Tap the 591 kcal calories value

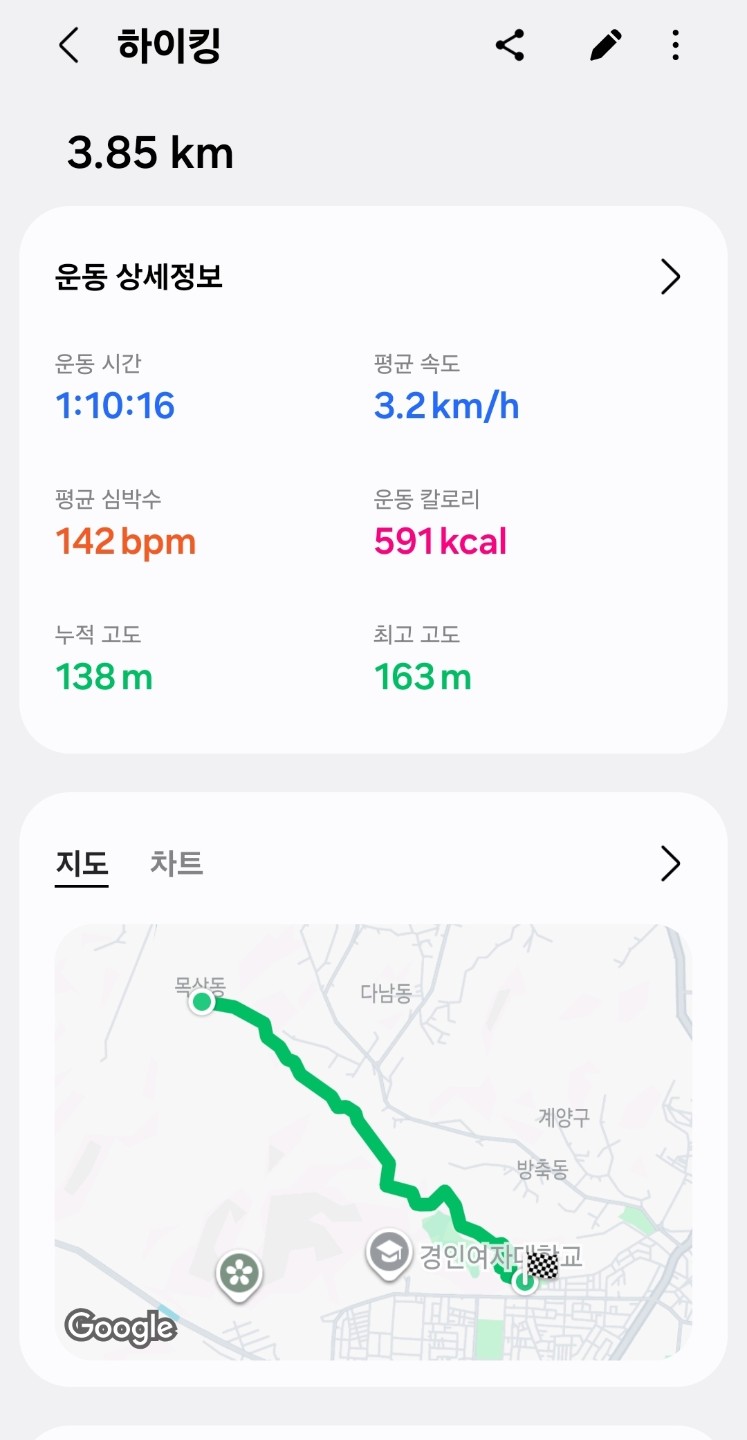click(440, 541)
